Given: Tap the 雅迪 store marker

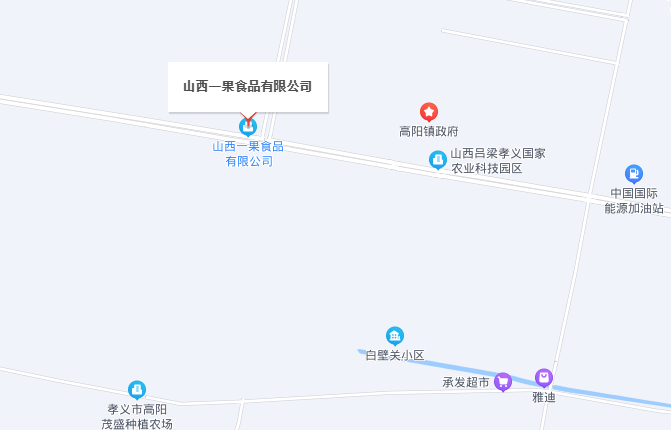Looking at the screenshot, I should (543, 378).
